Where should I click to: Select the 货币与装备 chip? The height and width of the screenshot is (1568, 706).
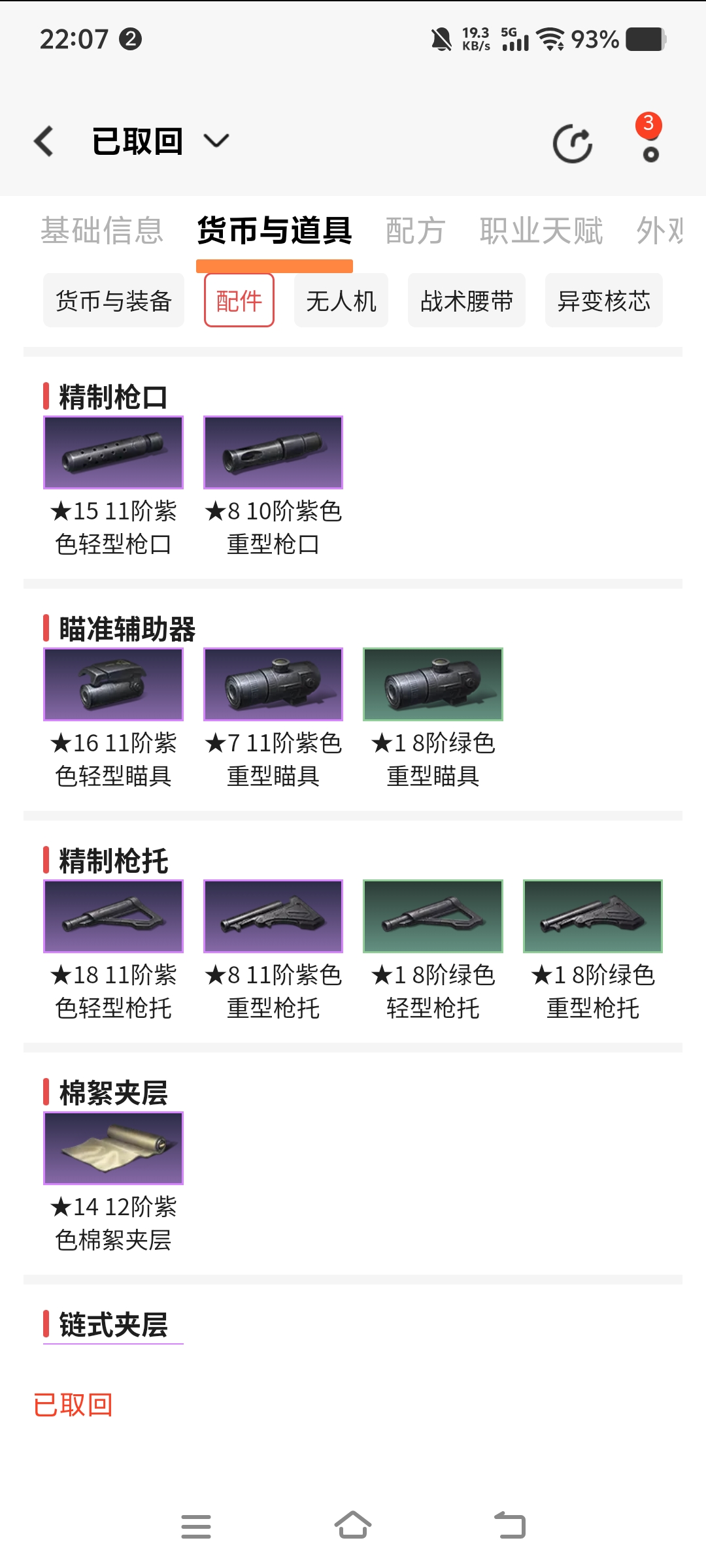[114, 301]
